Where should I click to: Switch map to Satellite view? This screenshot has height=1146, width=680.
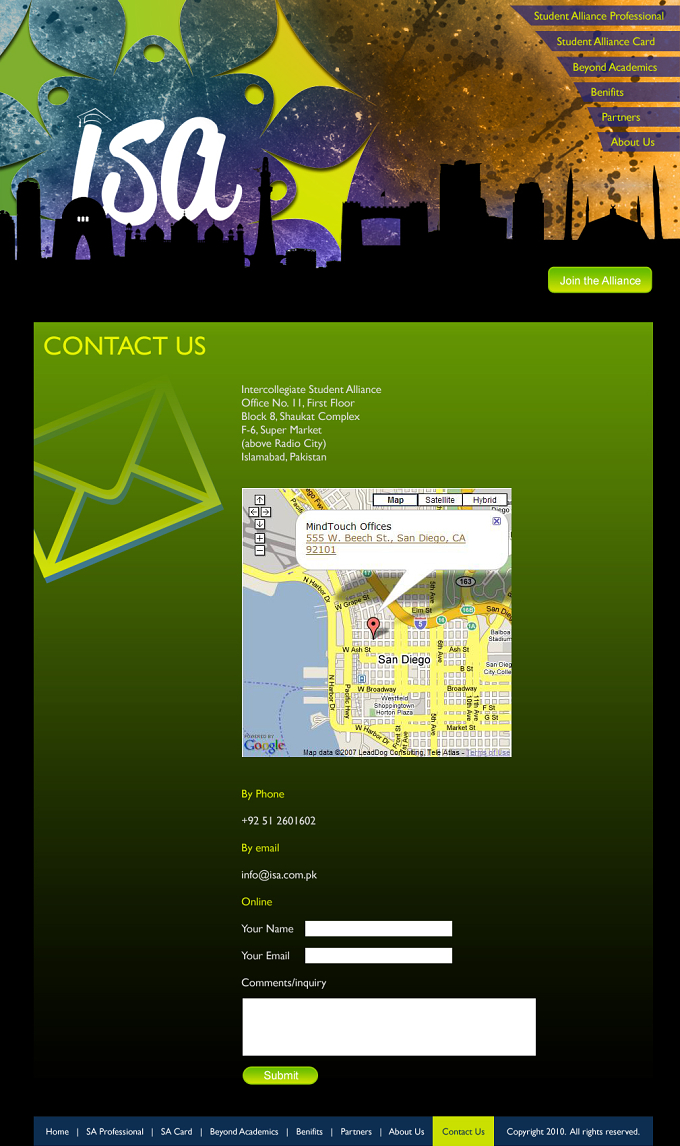440,500
